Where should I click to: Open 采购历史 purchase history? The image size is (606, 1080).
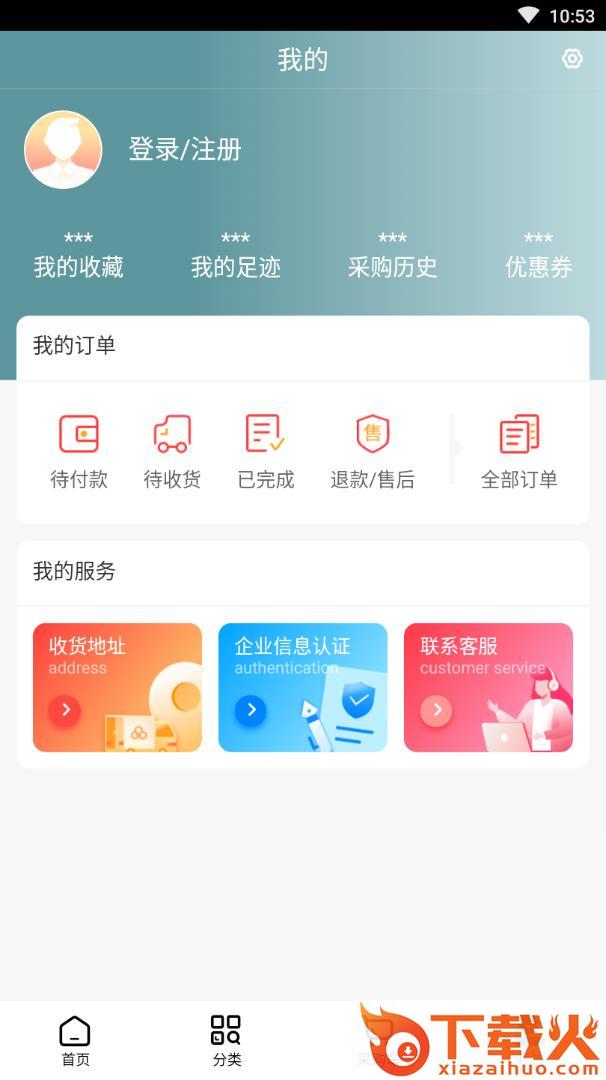point(392,256)
